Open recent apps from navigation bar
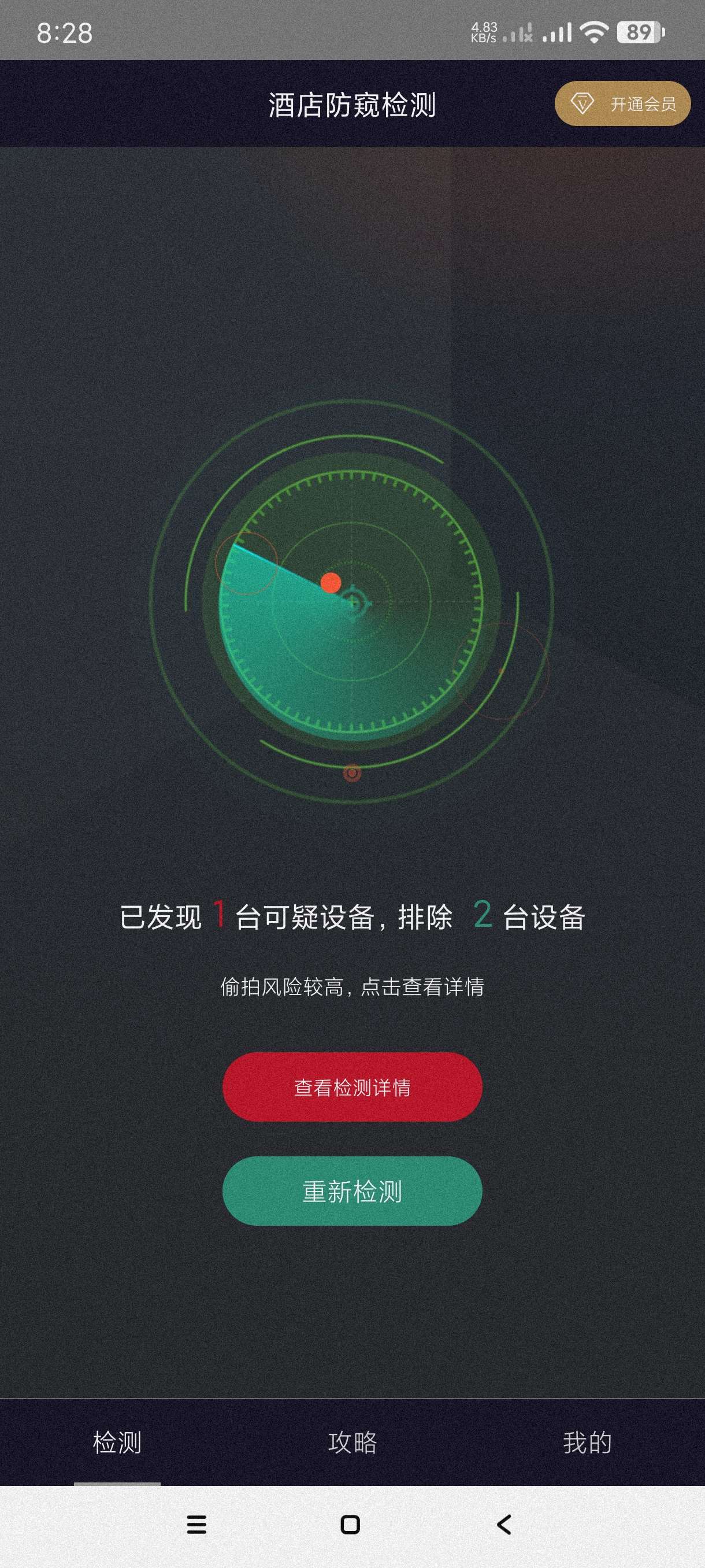This screenshot has height=1568, width=705. click(x=196, y=1525)
